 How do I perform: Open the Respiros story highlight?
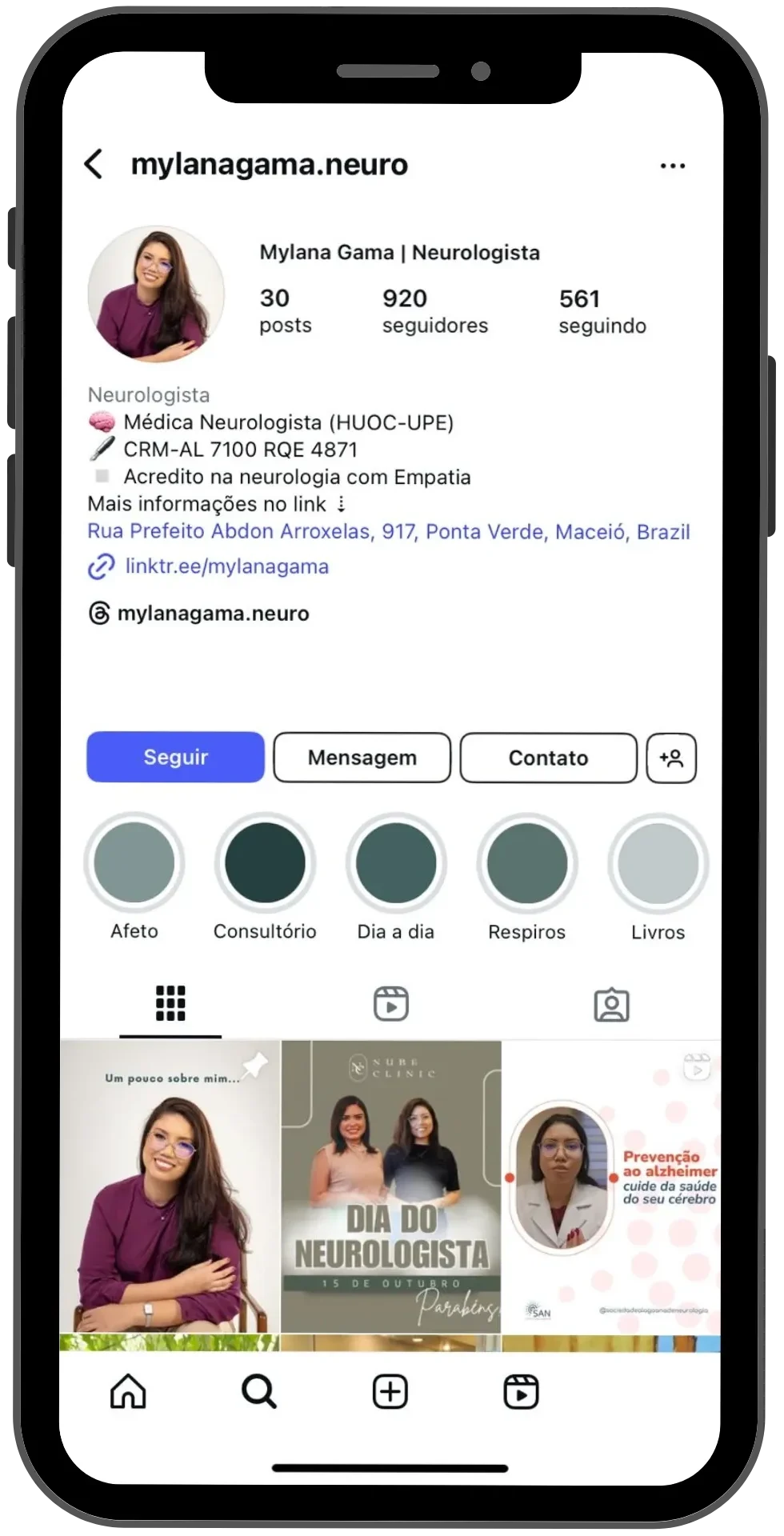pyautogui.click(x=527, y=863)
